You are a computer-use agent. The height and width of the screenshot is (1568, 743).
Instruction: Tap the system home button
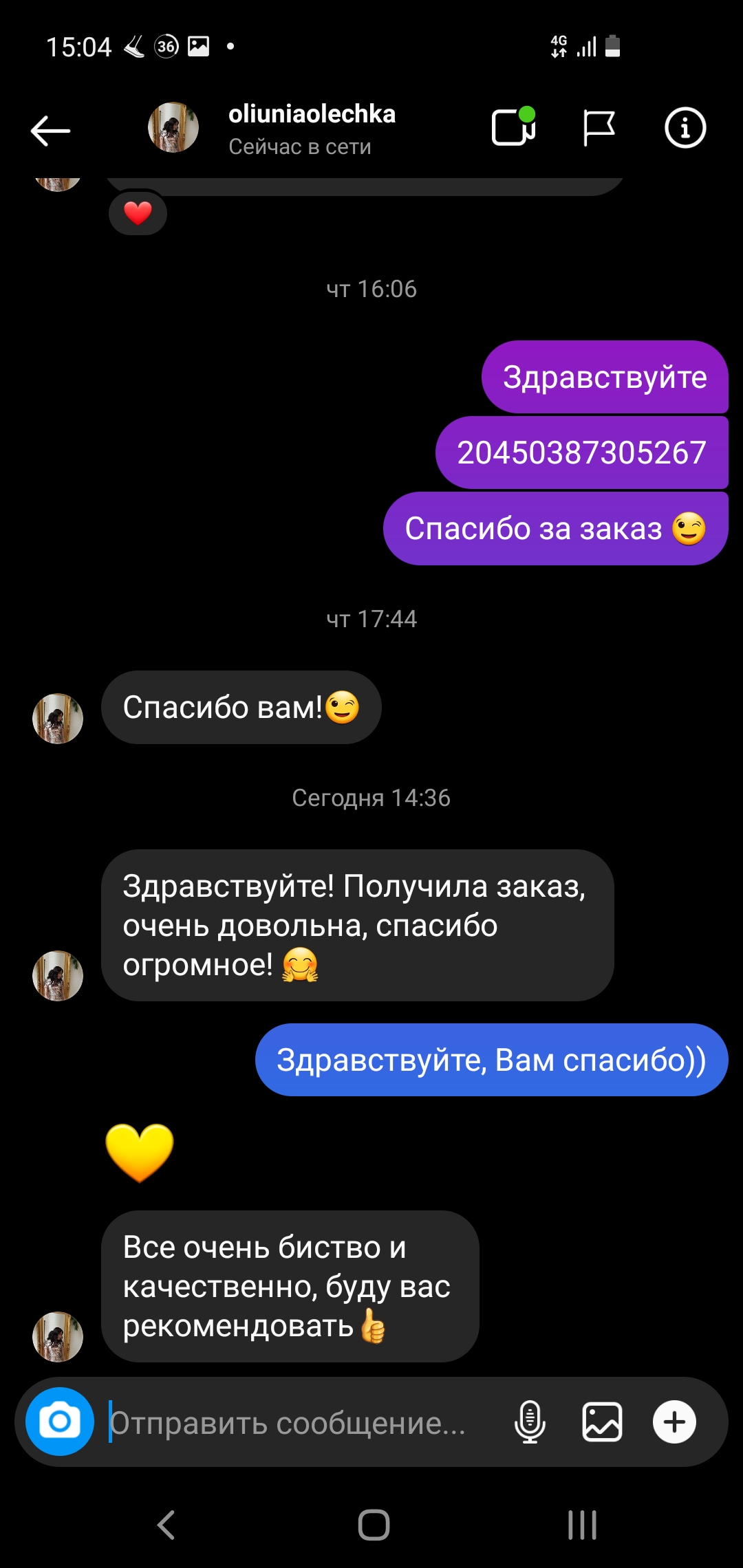[374, 1525]
